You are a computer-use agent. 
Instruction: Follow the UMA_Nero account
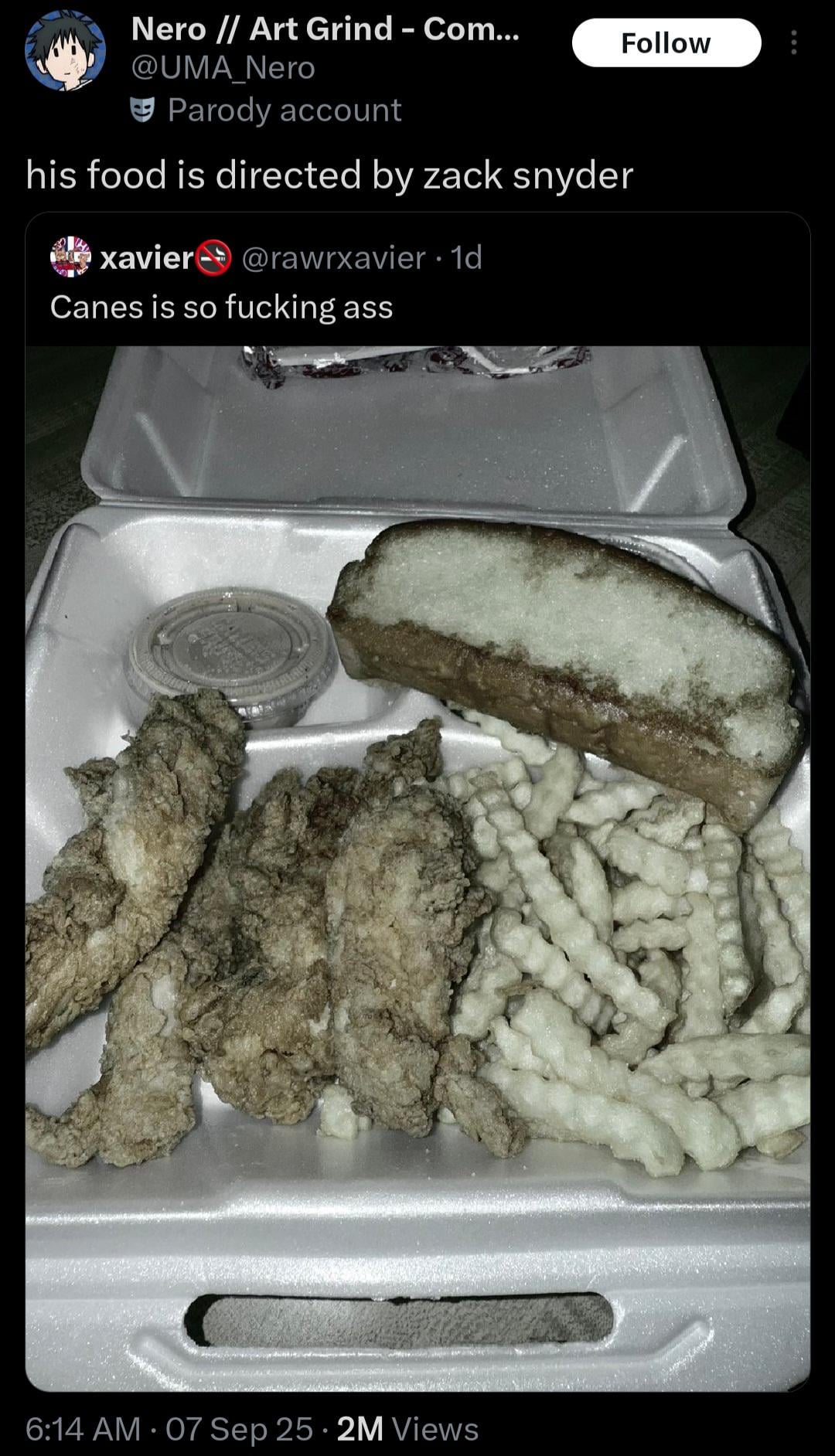click(x=666, y=43)
